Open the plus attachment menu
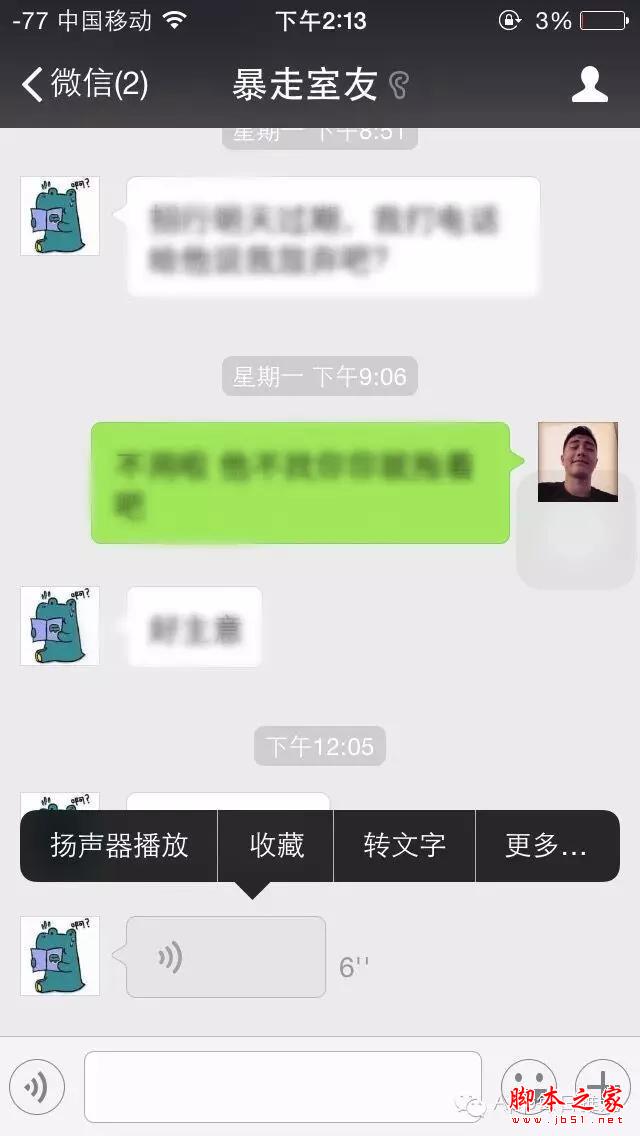The image size is (640, 1136). tap(602, 1085)
